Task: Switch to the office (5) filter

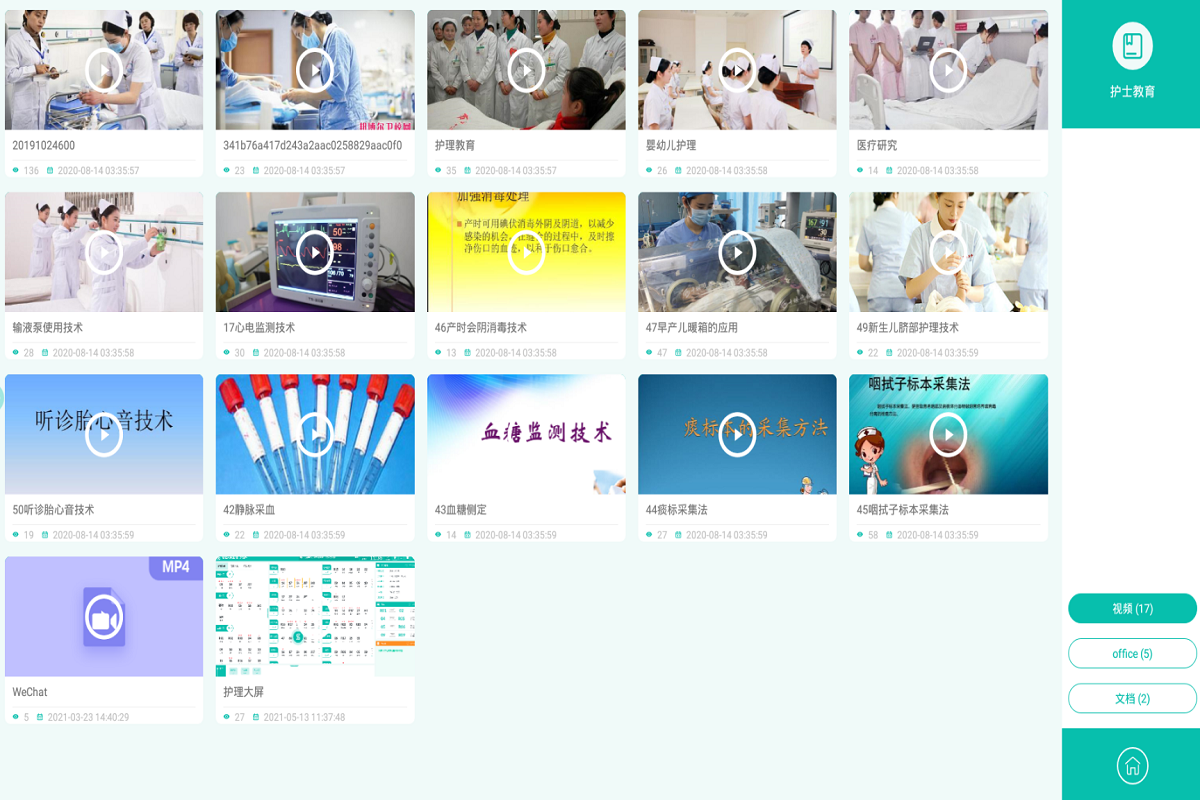Action: click(x=1132, y=653)
